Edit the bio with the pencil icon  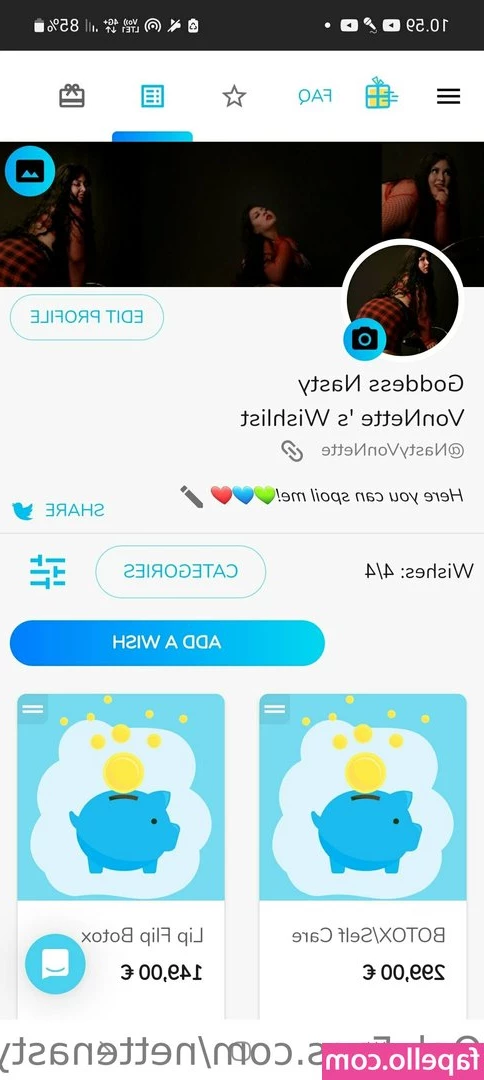tap(191, 496)
